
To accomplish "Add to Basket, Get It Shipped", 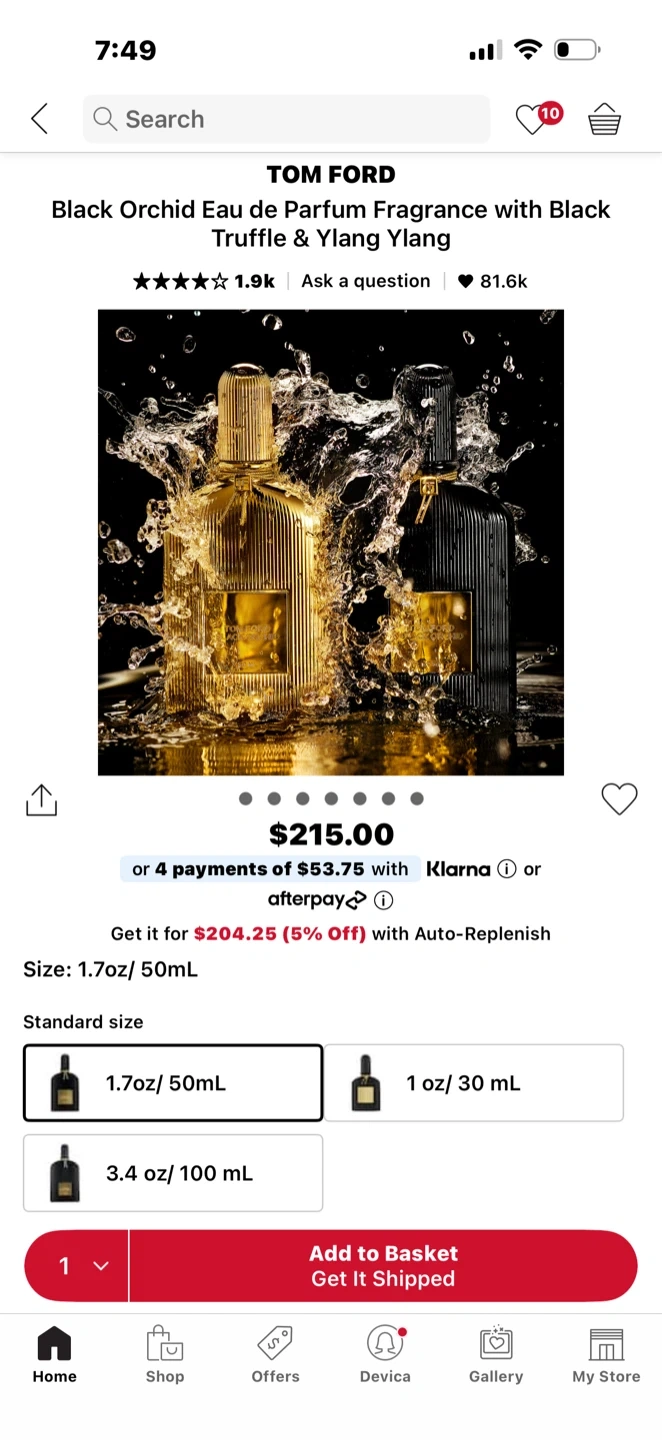I will click(x=383, y=1266).
